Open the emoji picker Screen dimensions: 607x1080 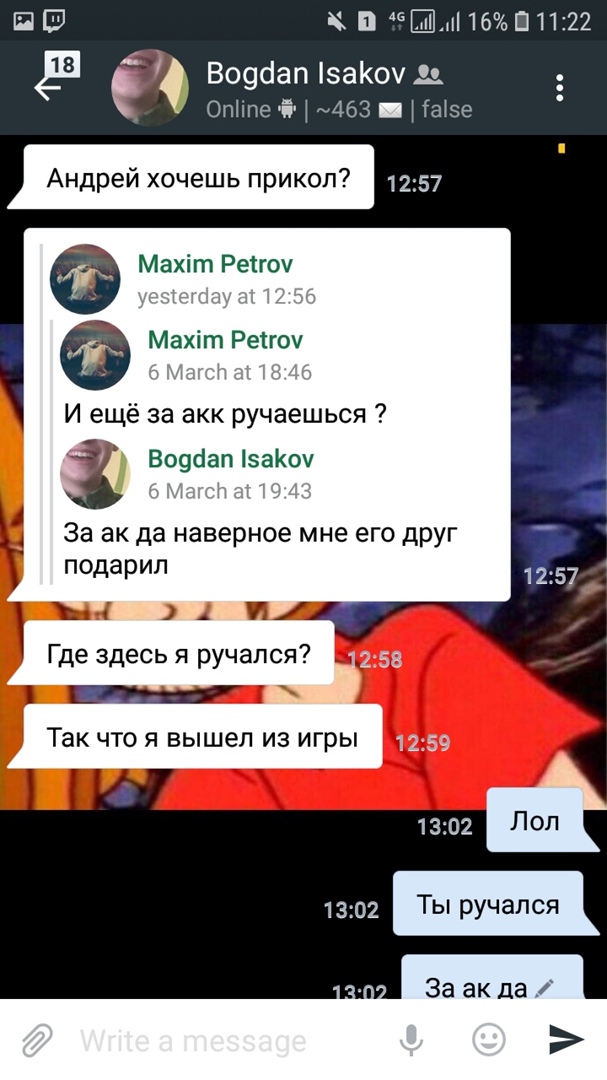point(488,1040)
